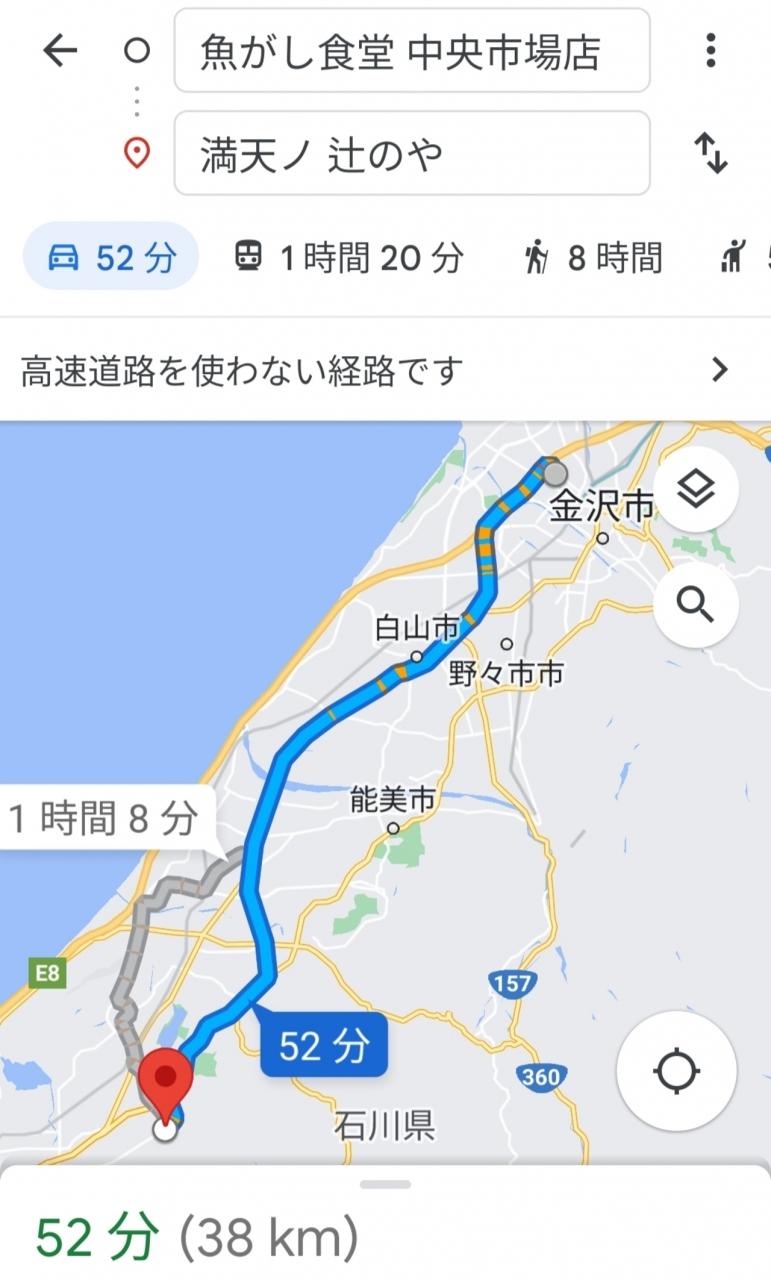Go back from the directions screen
The image size is (771, 1280).
pos(60,51)
